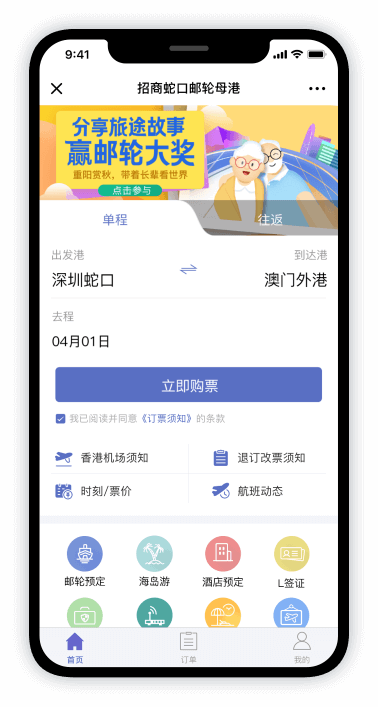The height and width of the screenshot is (707, 378).
Task: Uncheck the agreement checkbox for terms
Action: click(x=60, y=419)
